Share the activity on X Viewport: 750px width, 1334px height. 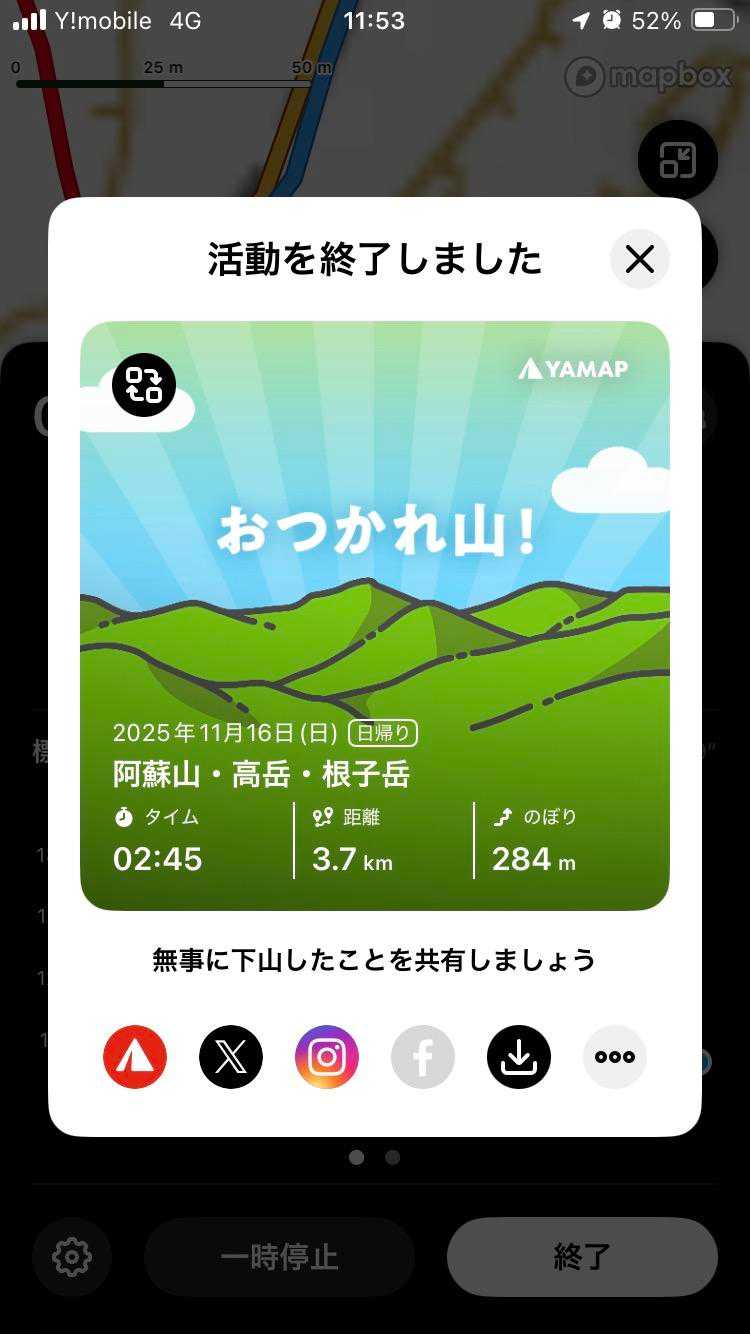(x=231, y=1057)
